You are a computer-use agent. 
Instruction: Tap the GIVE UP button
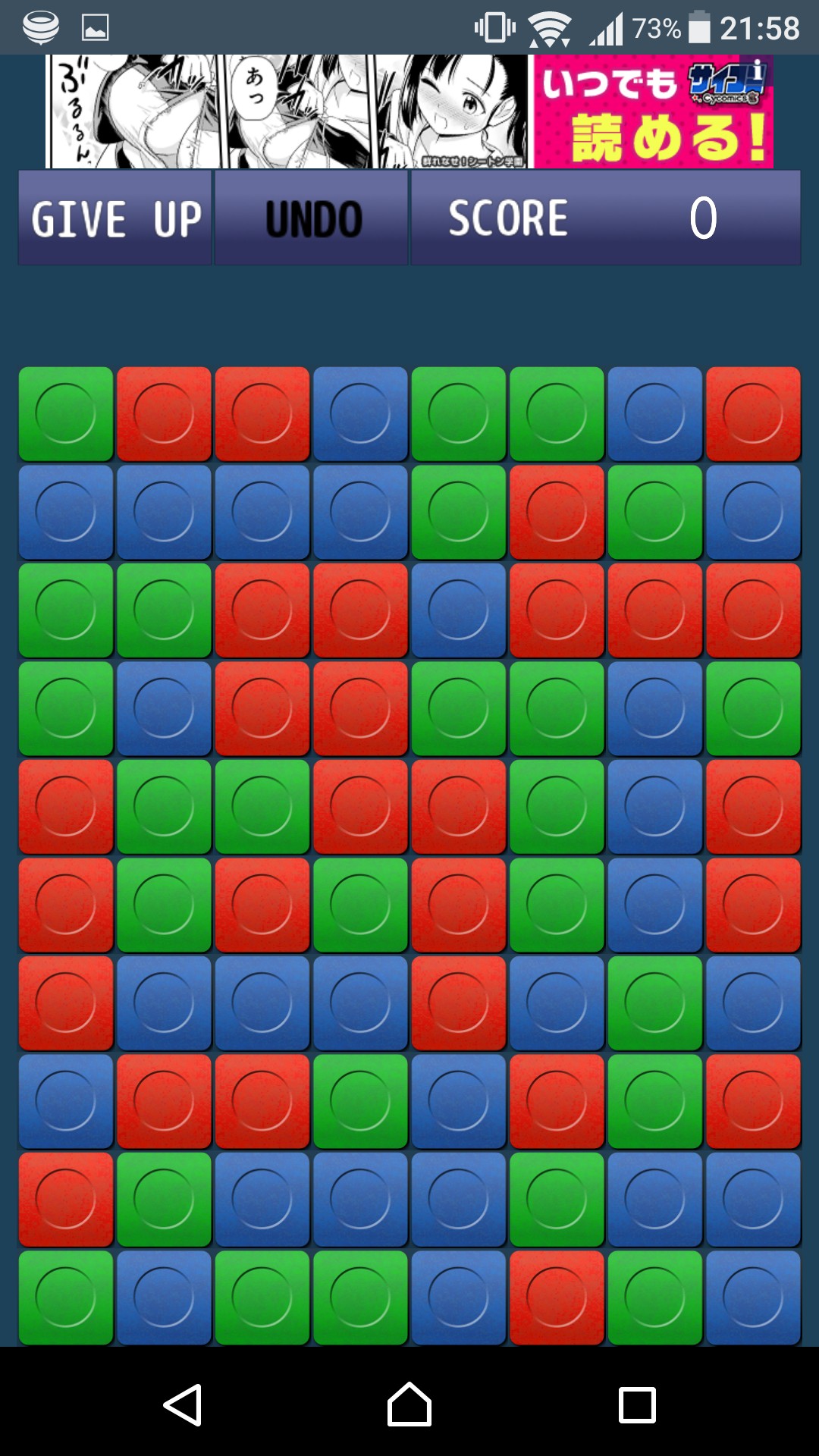pos(115,218)
